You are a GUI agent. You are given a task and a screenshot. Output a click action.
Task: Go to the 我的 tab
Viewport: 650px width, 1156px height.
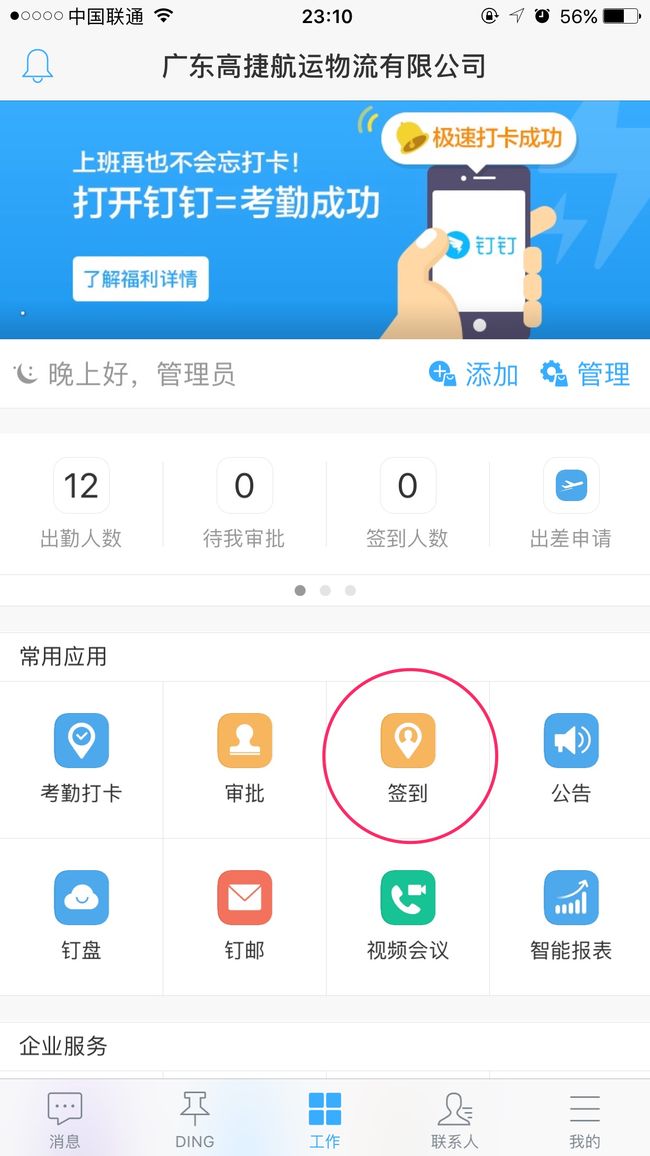coord(584,1119)
